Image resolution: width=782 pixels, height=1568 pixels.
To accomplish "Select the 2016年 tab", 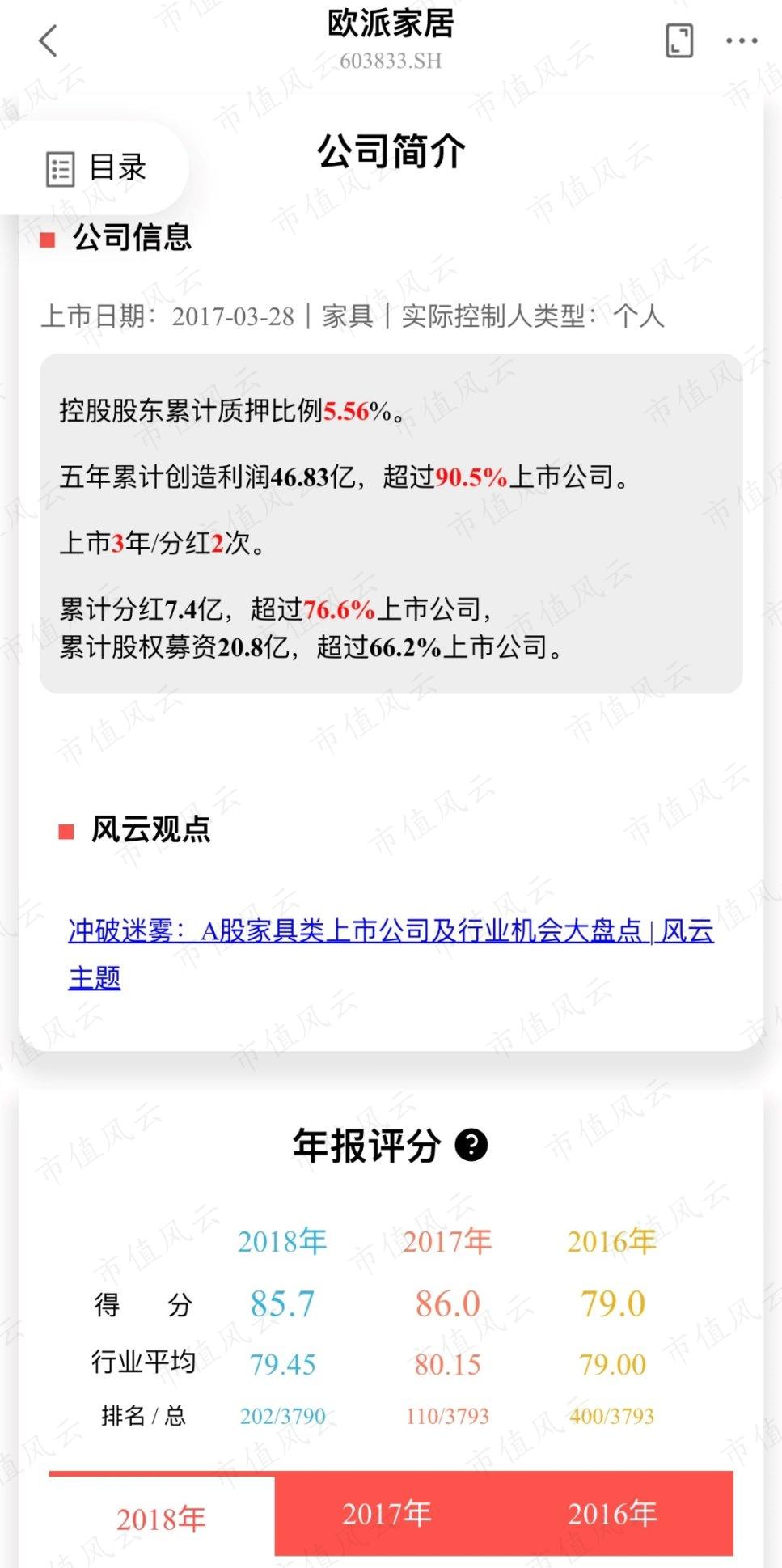I will [613, 1513].
